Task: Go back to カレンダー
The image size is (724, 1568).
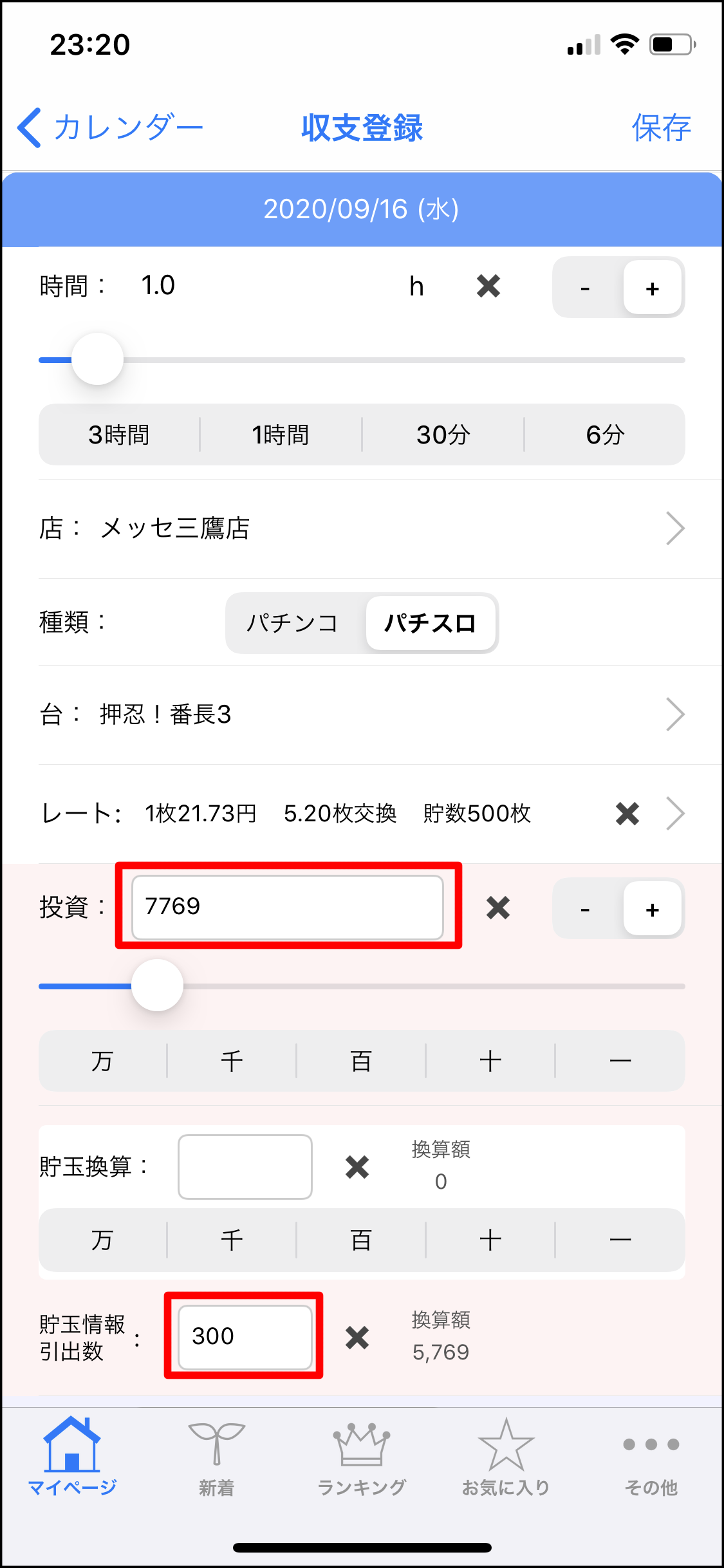Action: click(x=110, y=127)
